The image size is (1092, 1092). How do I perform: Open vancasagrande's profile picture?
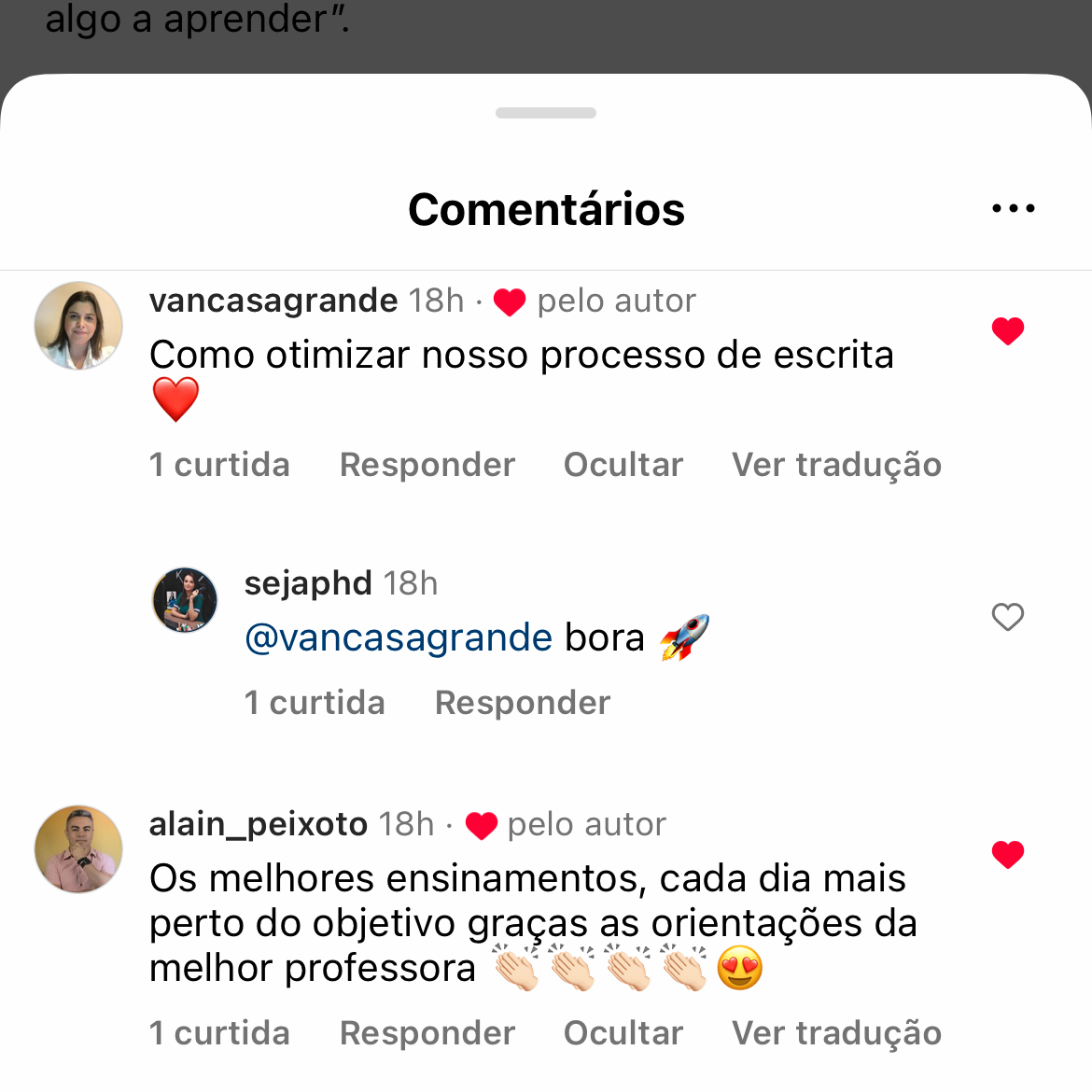click(78, 326)
